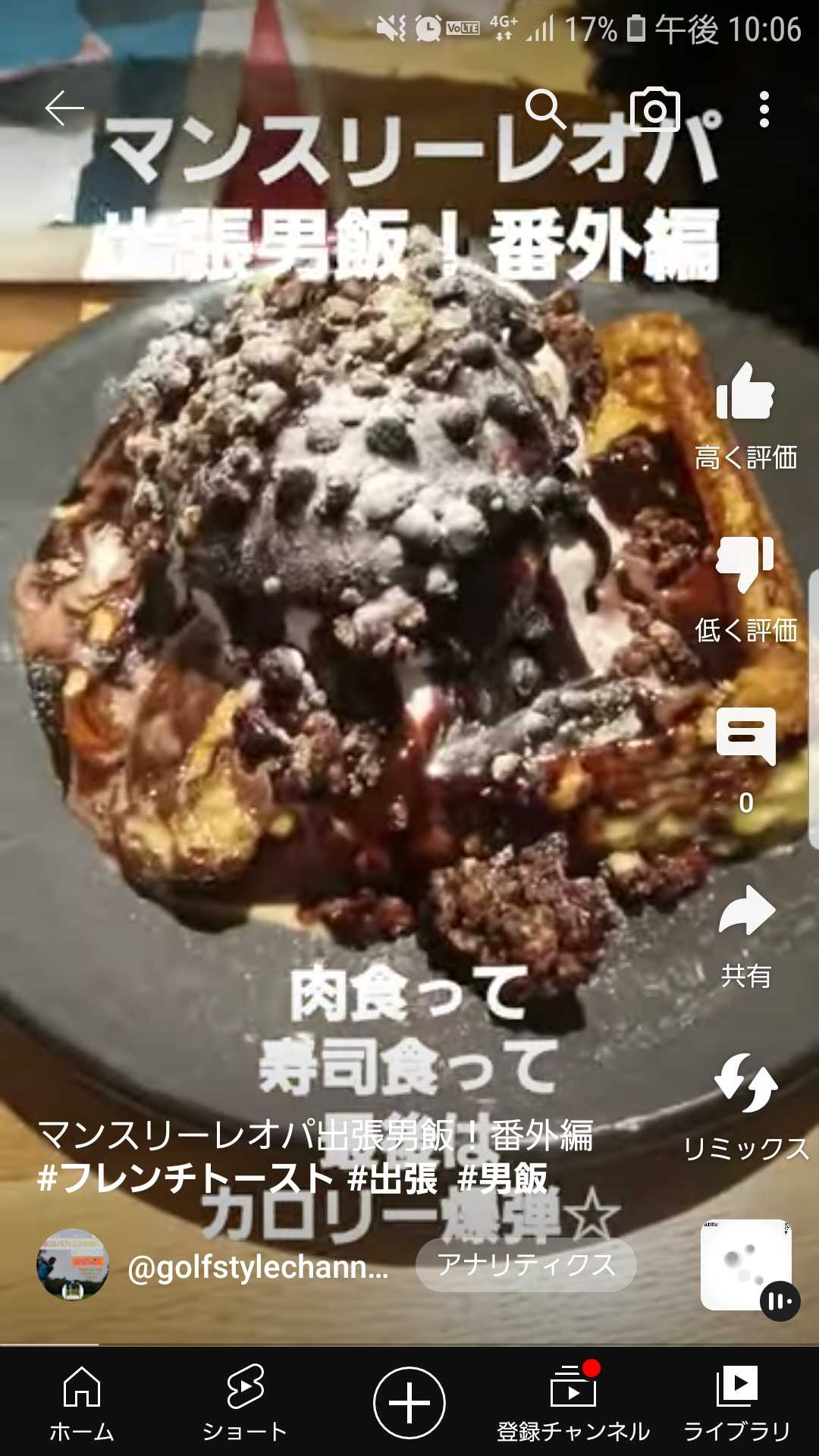
Task: Tap the #フレンチトースト hashtag
Action: [185, 1179]
